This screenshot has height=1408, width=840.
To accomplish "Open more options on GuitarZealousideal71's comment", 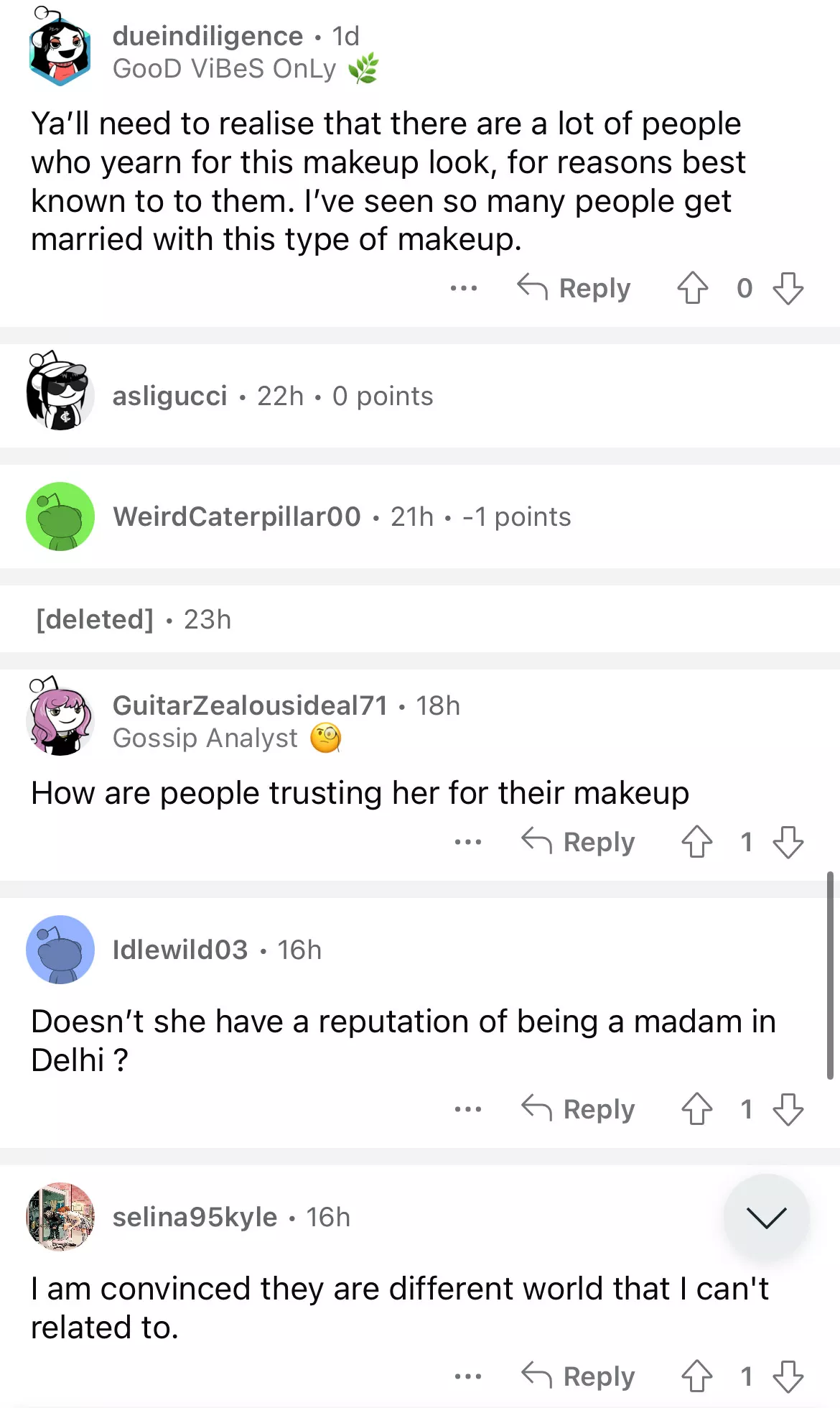I will pos(468,842).
